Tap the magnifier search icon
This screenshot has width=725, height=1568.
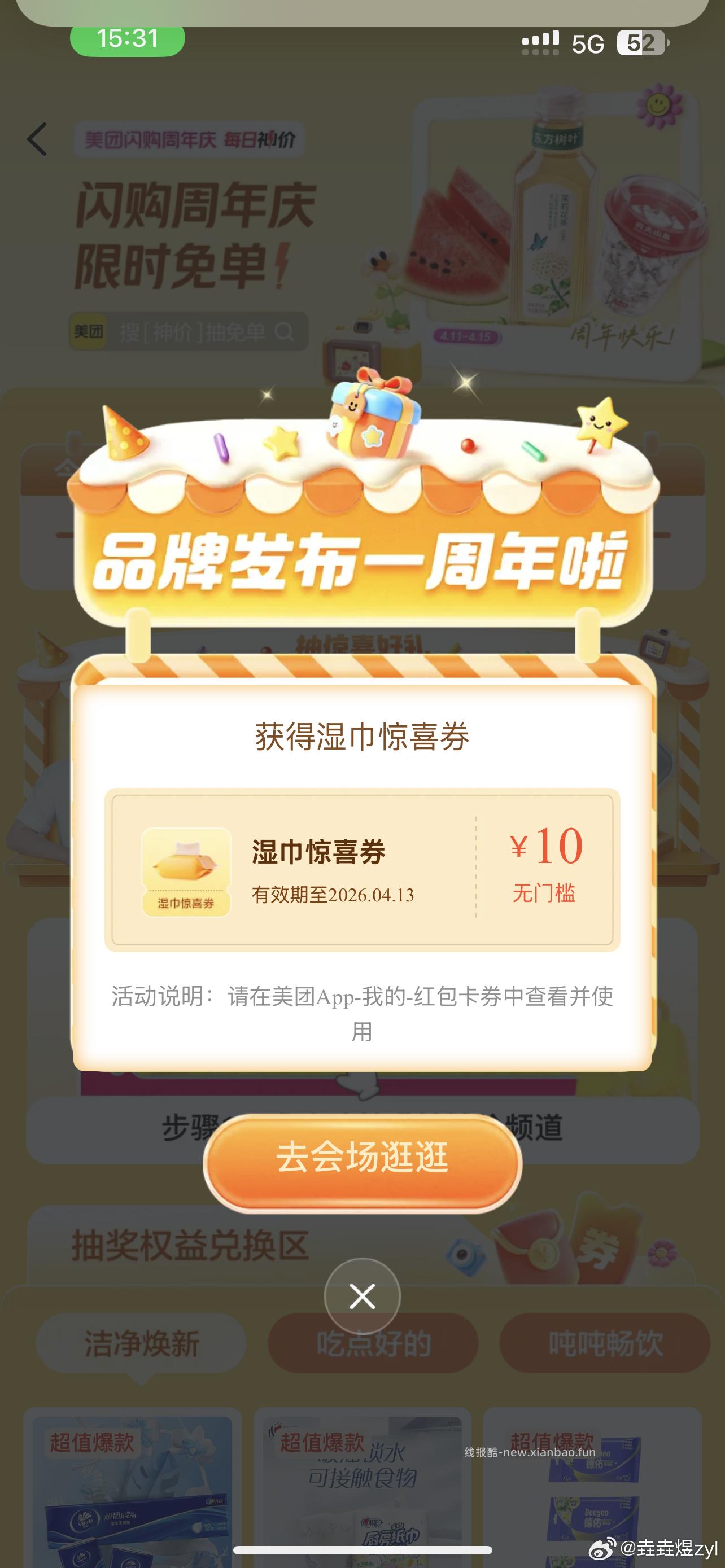coord(283,331)
